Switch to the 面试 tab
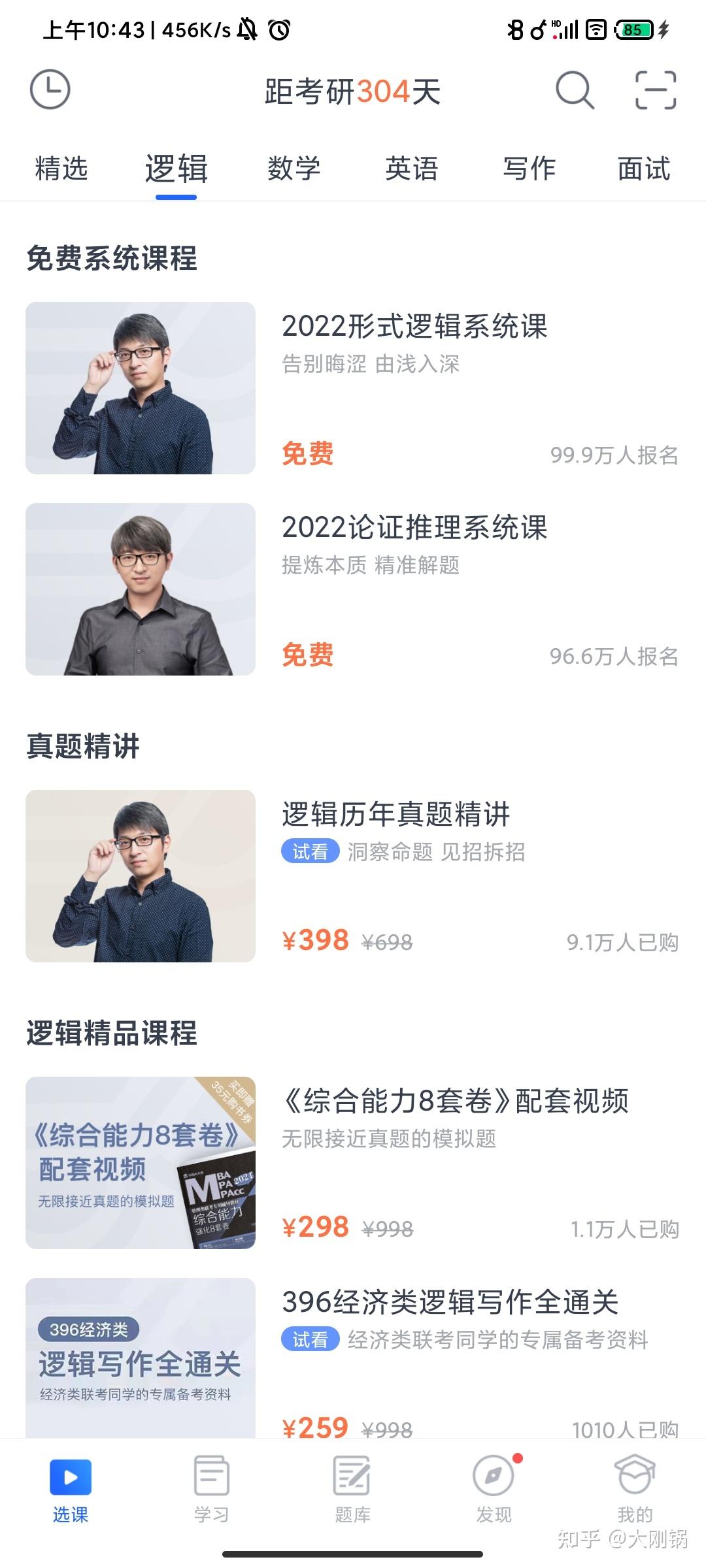 click(x=644, y=169)
